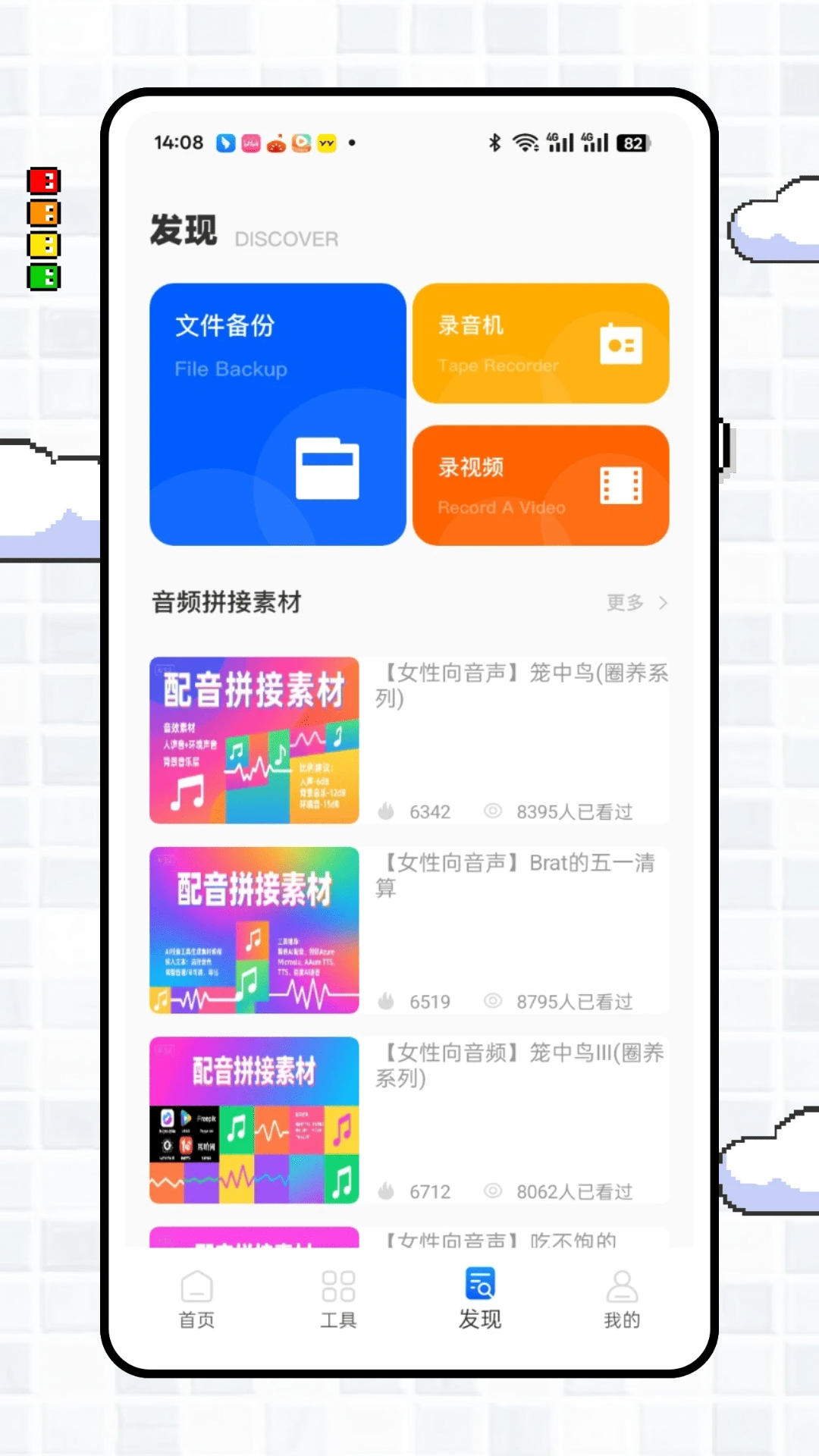Screen dimensions: 819x1456
Task: Open the 录音机 Tape Recorder feature
Action: (540, 343)
